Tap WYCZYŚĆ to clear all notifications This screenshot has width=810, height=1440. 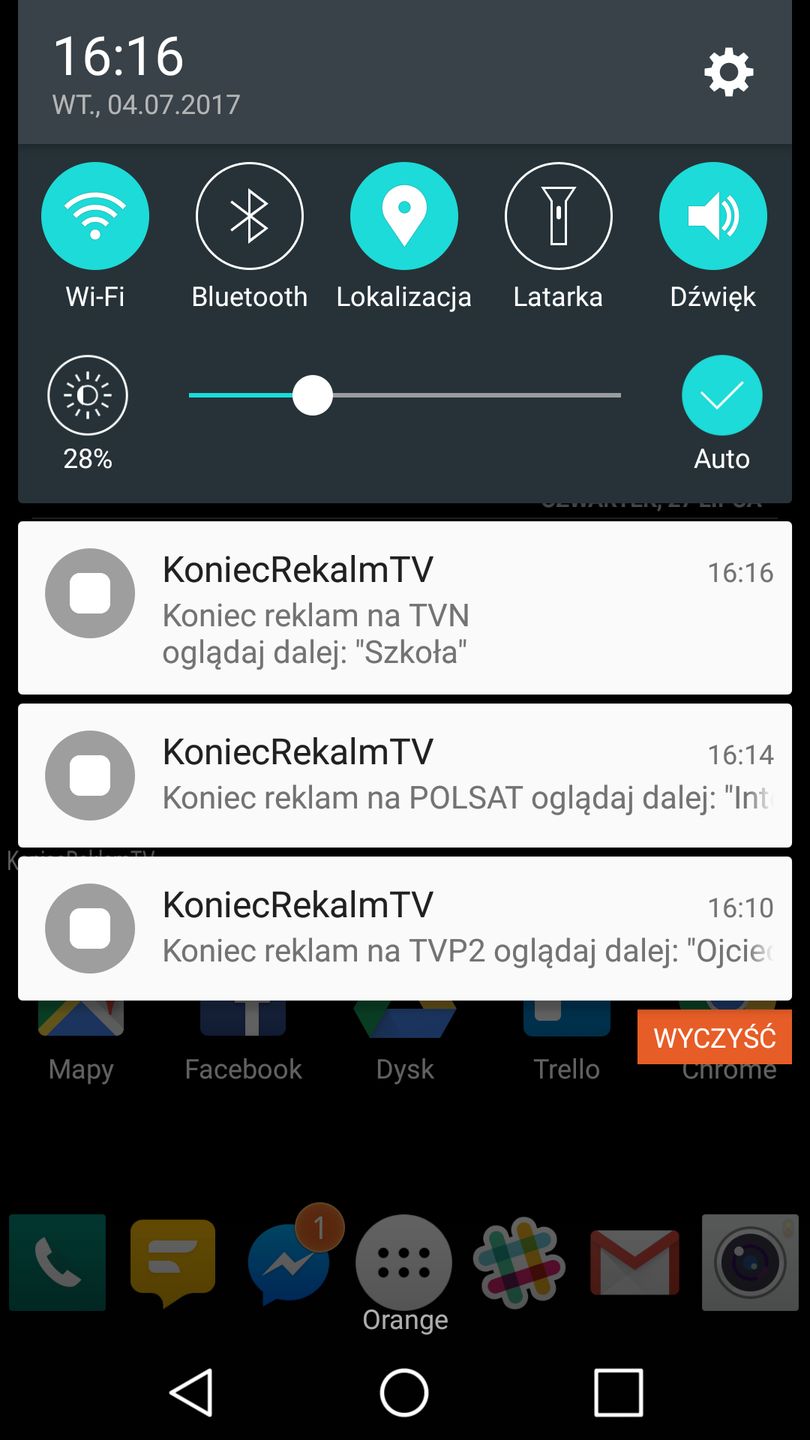click(714, 1037)
